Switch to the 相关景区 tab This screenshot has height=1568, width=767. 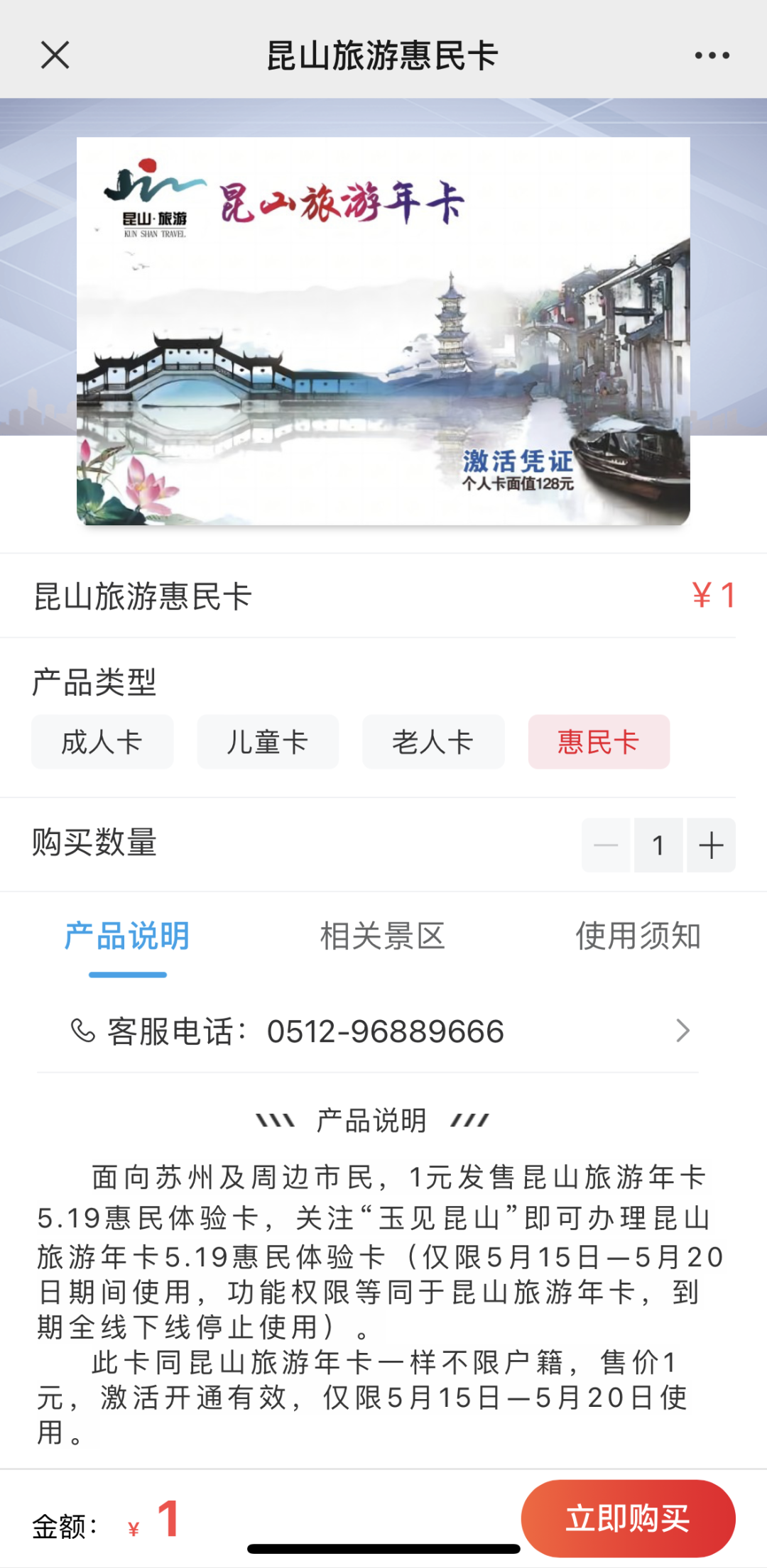(x=383, y=936)
